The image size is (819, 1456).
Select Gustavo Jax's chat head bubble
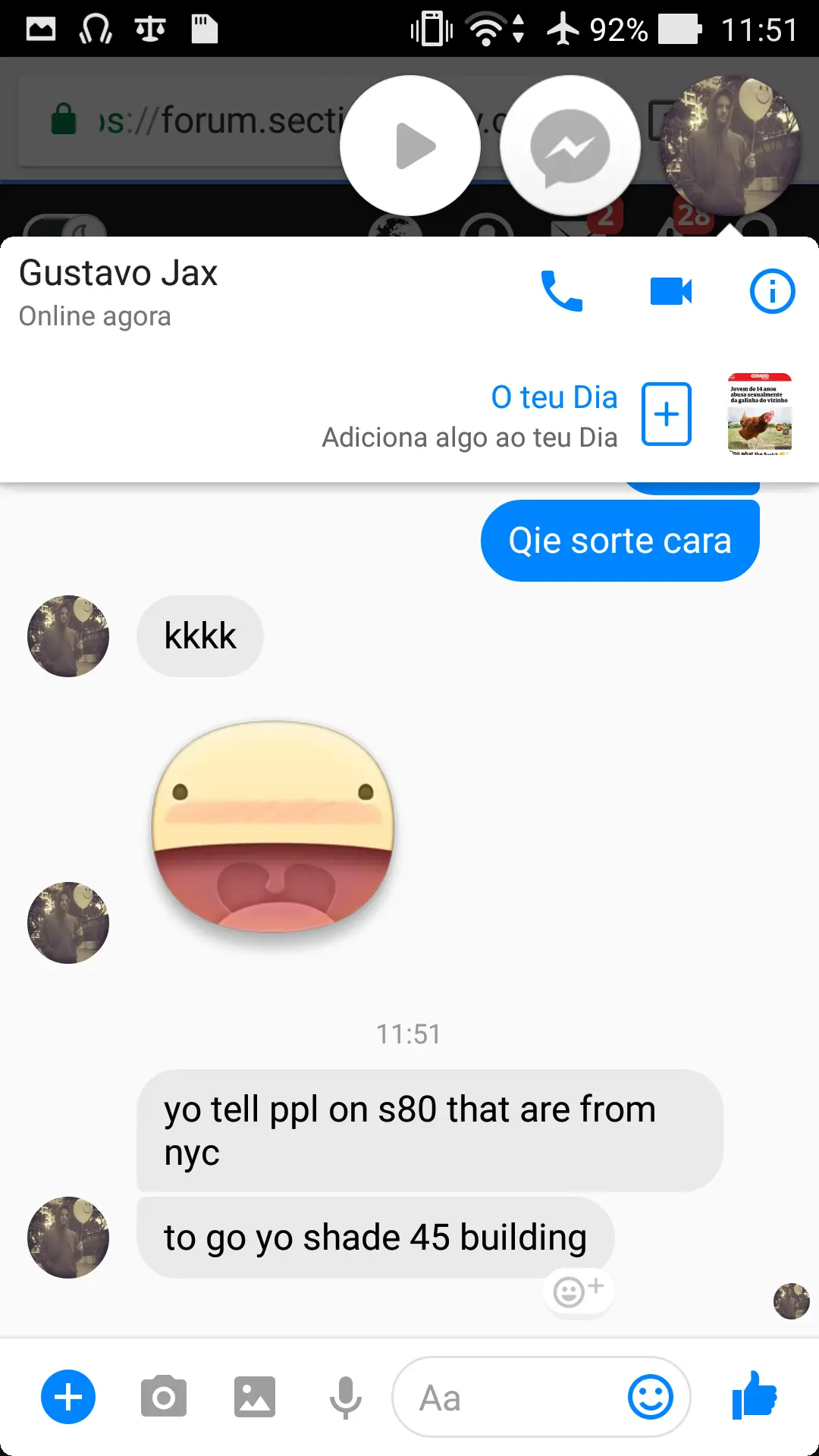pos(730,146)
